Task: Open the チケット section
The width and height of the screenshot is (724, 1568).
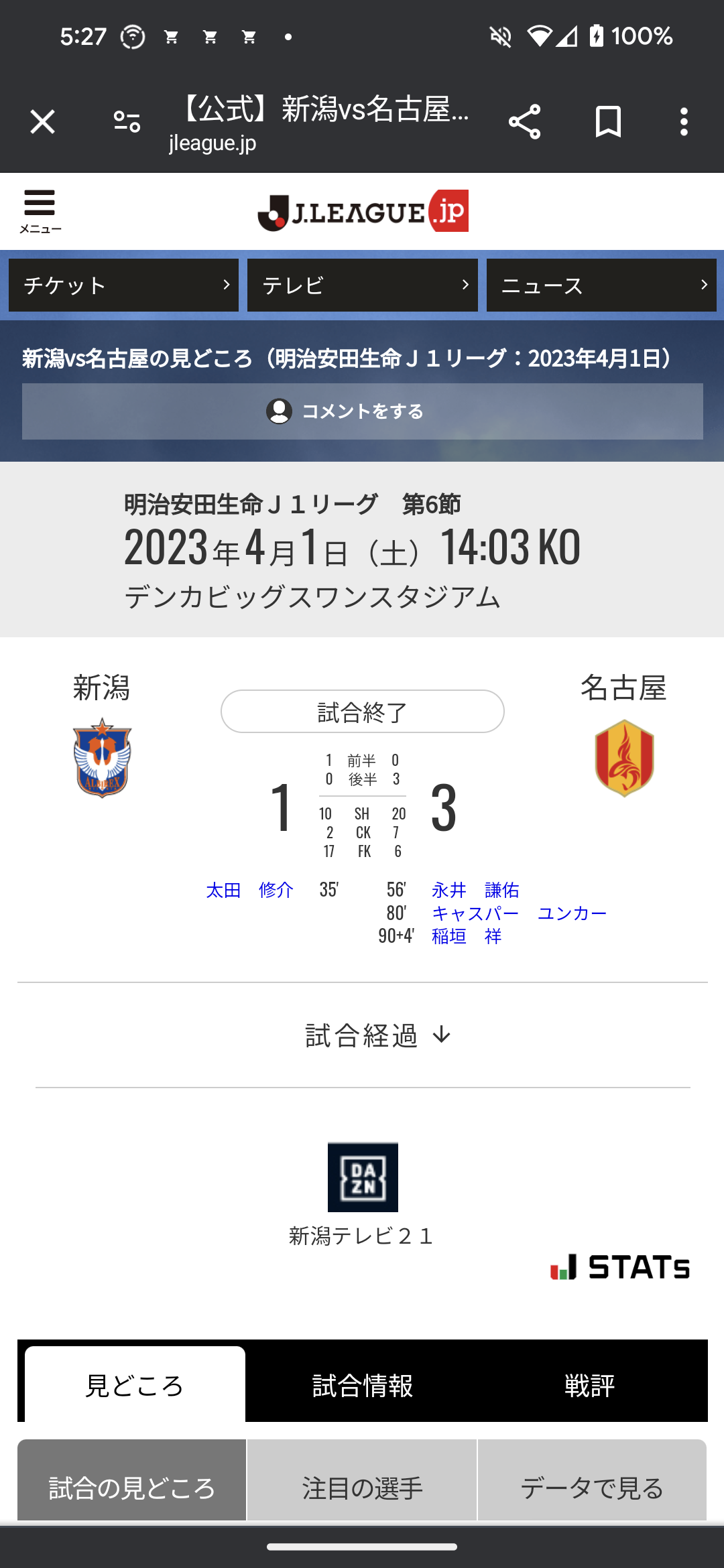Action: point(123,285)
